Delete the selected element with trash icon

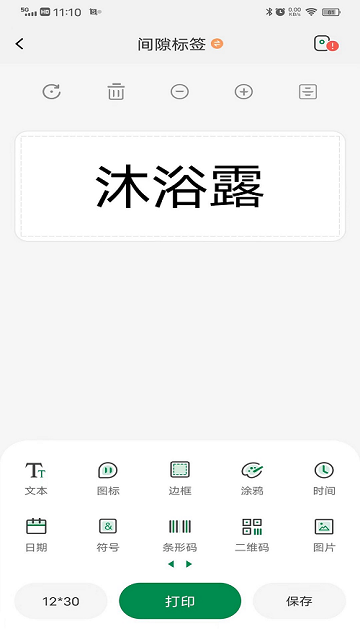pyautogui.click(x=116, y=91)
